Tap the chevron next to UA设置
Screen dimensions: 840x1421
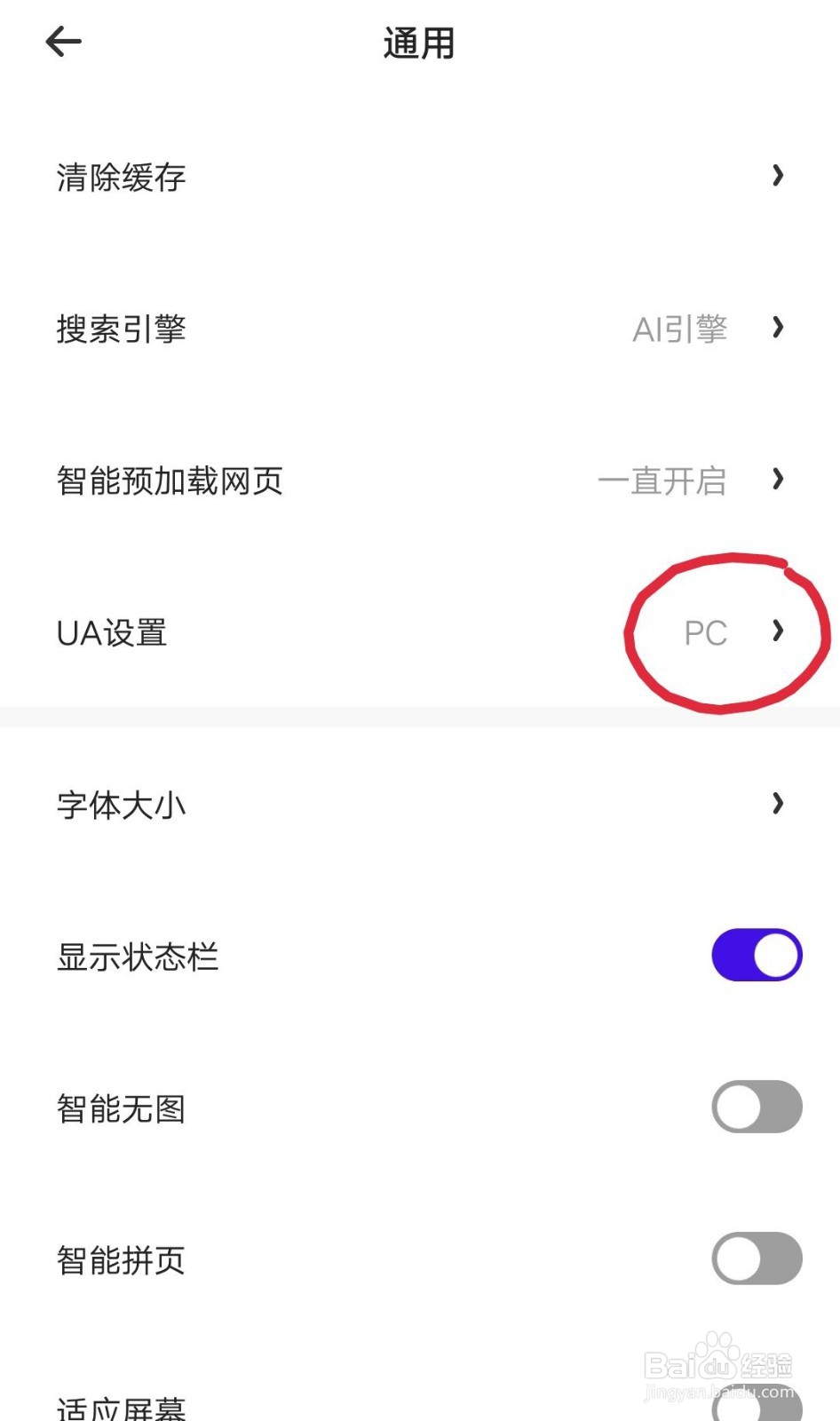pyautogui.click(x=778, y=631)
